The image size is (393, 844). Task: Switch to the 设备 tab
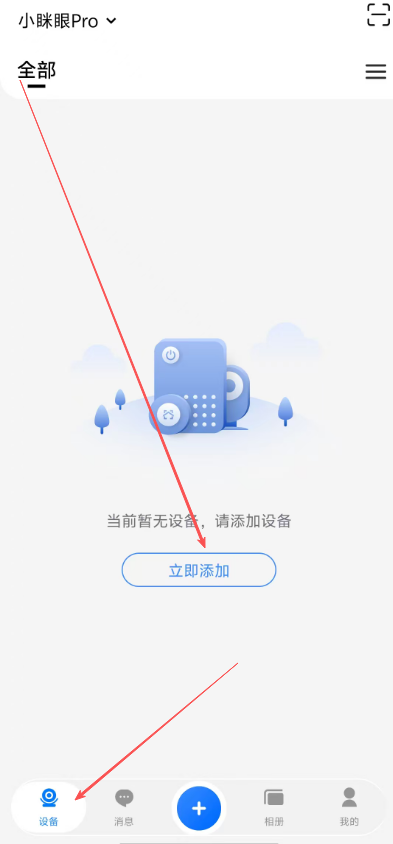point(48,807)
